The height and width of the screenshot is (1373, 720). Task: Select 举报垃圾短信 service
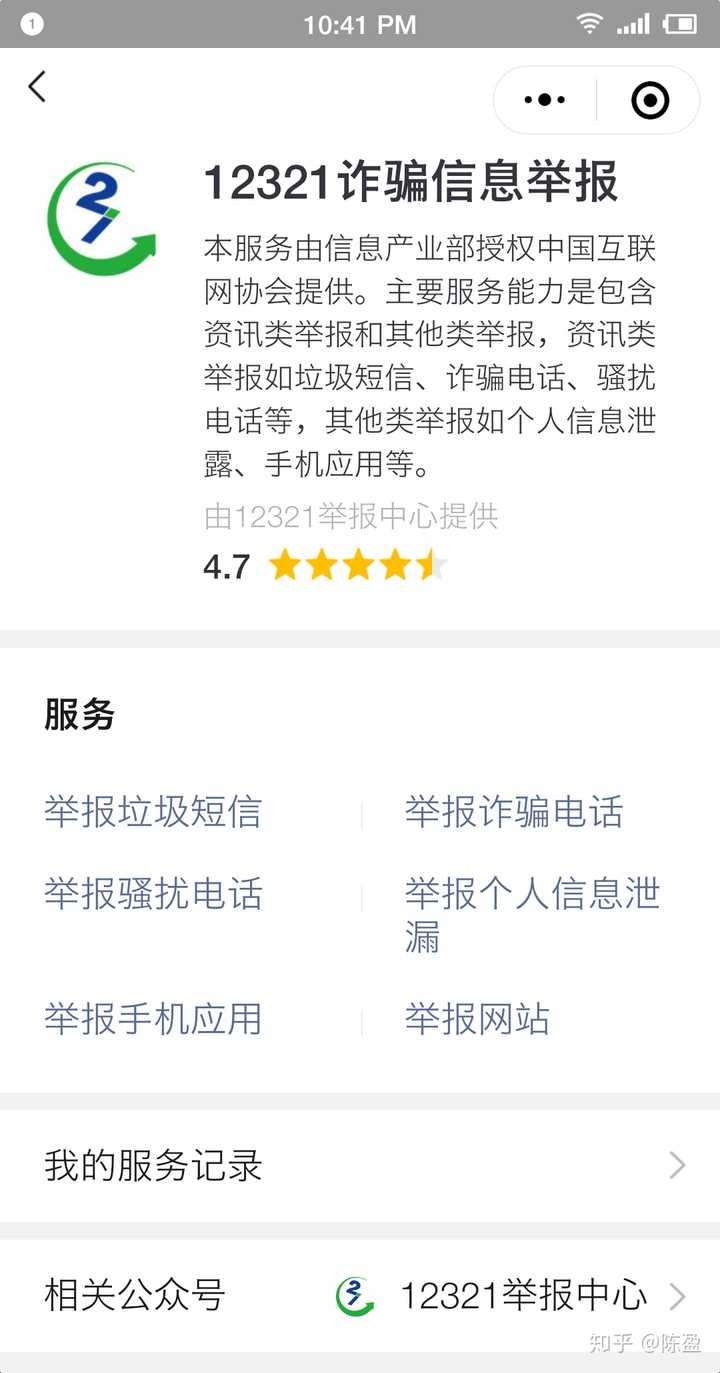coord(152,814)
